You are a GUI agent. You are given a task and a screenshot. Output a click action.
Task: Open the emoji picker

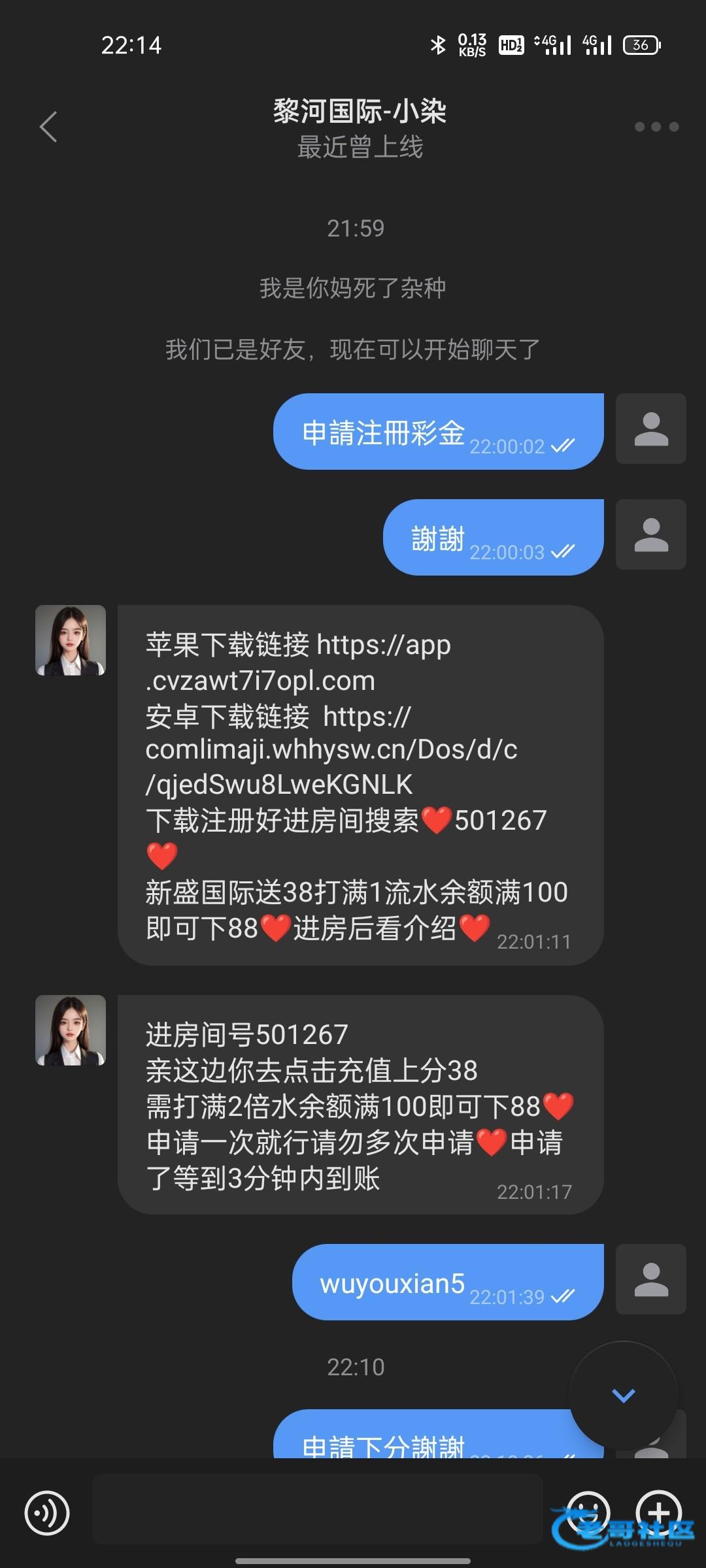588,1512
